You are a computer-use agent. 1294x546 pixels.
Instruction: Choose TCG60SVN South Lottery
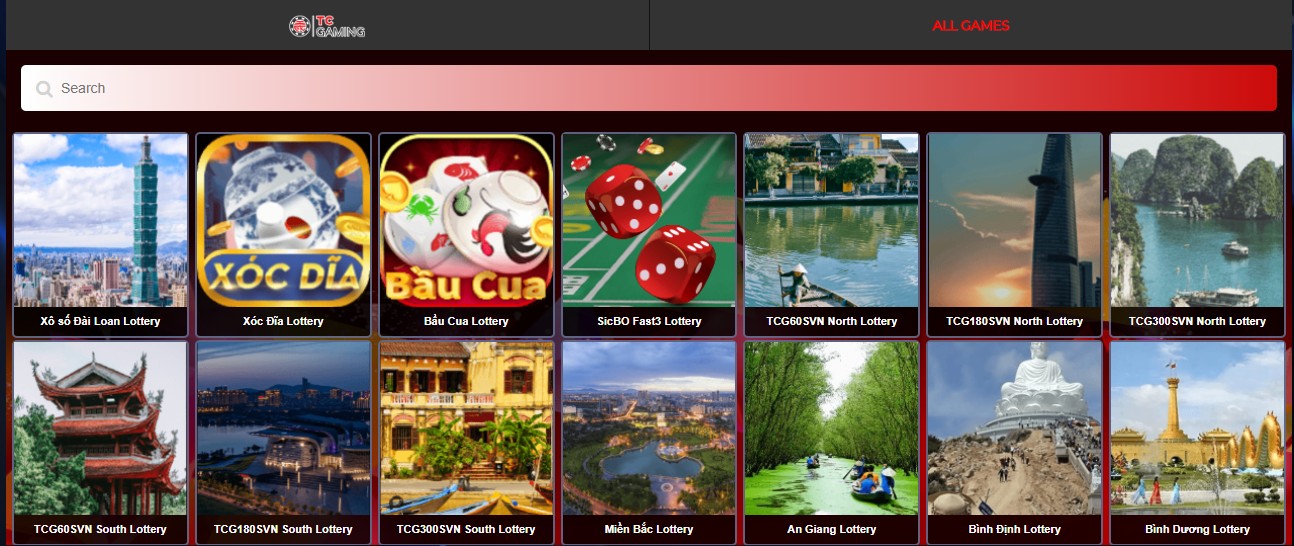point(100,440)
